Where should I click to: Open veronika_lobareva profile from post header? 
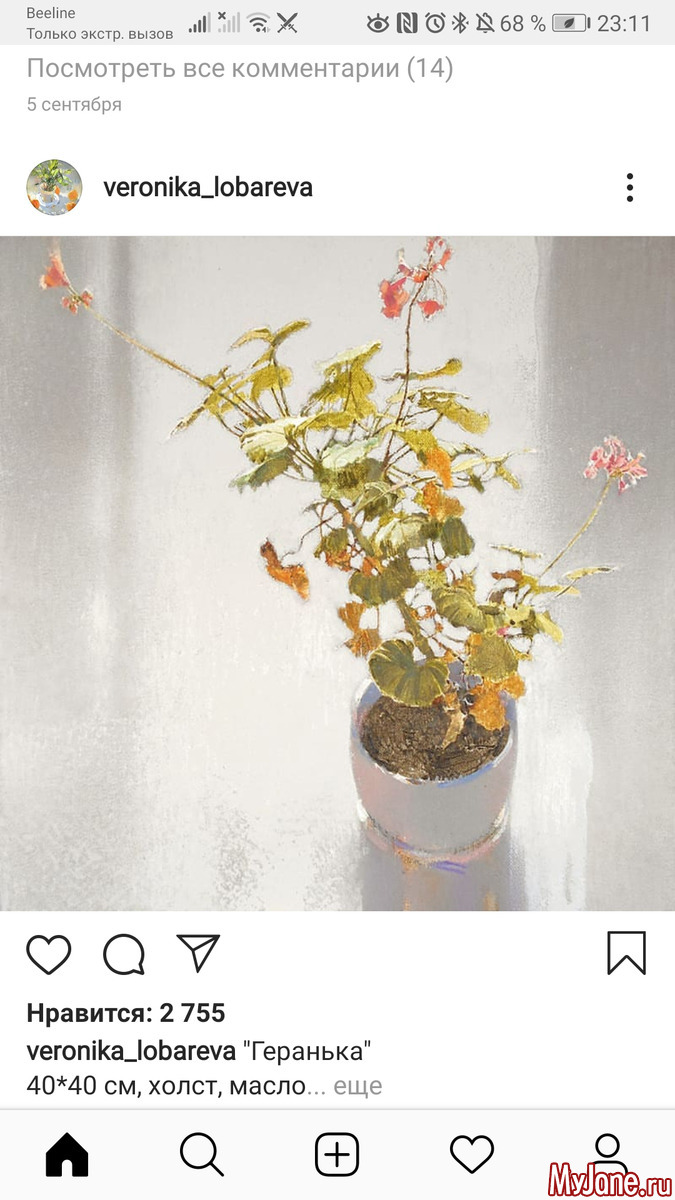pyautogui.click(x=208, y=187)
